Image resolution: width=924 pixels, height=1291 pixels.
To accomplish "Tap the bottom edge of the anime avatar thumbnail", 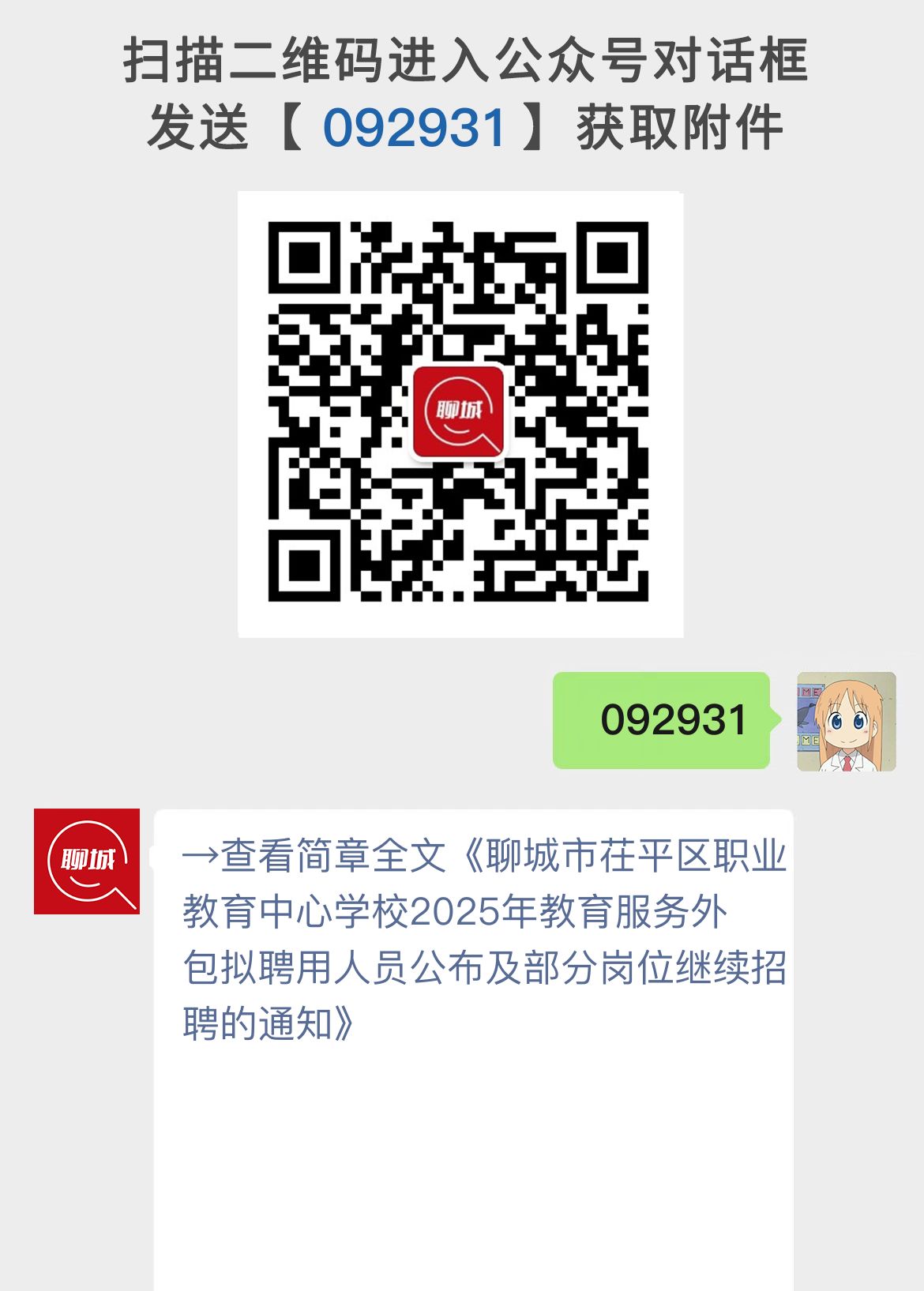I will (x=845, y=770).
